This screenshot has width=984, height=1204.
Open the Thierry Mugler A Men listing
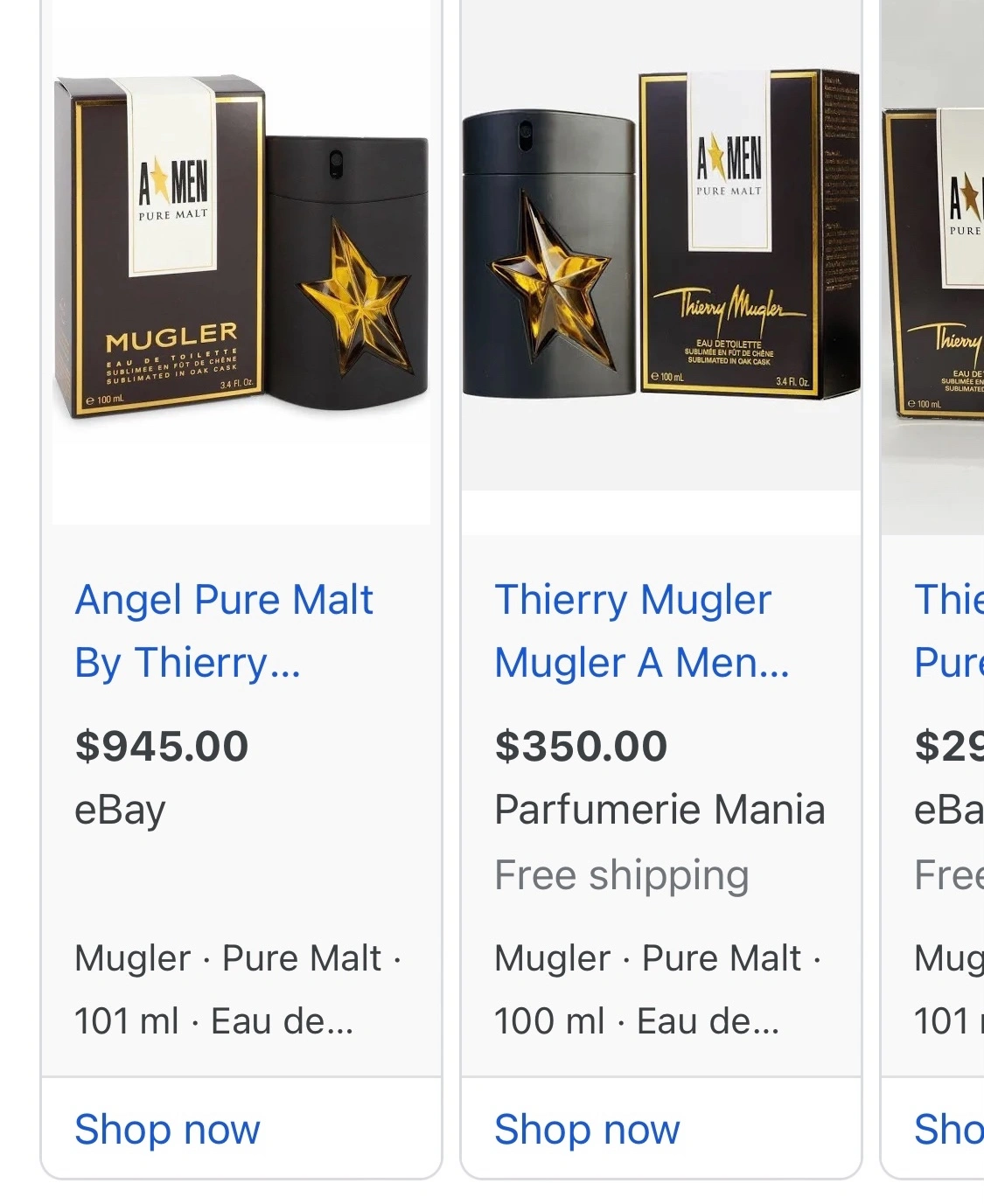pos(641,630)
